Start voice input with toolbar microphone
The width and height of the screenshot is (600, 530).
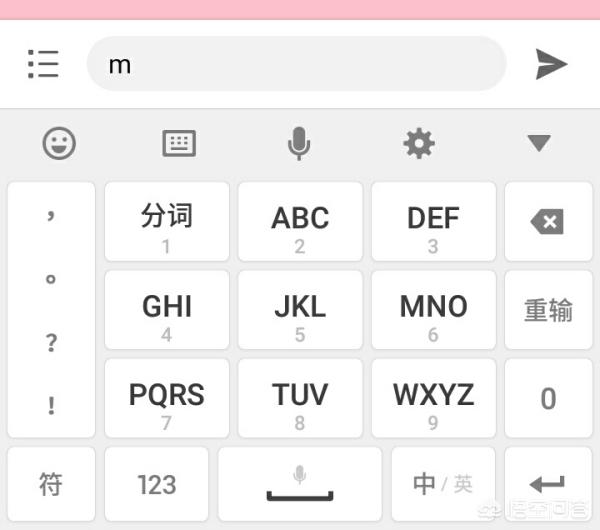pos(298,143)
